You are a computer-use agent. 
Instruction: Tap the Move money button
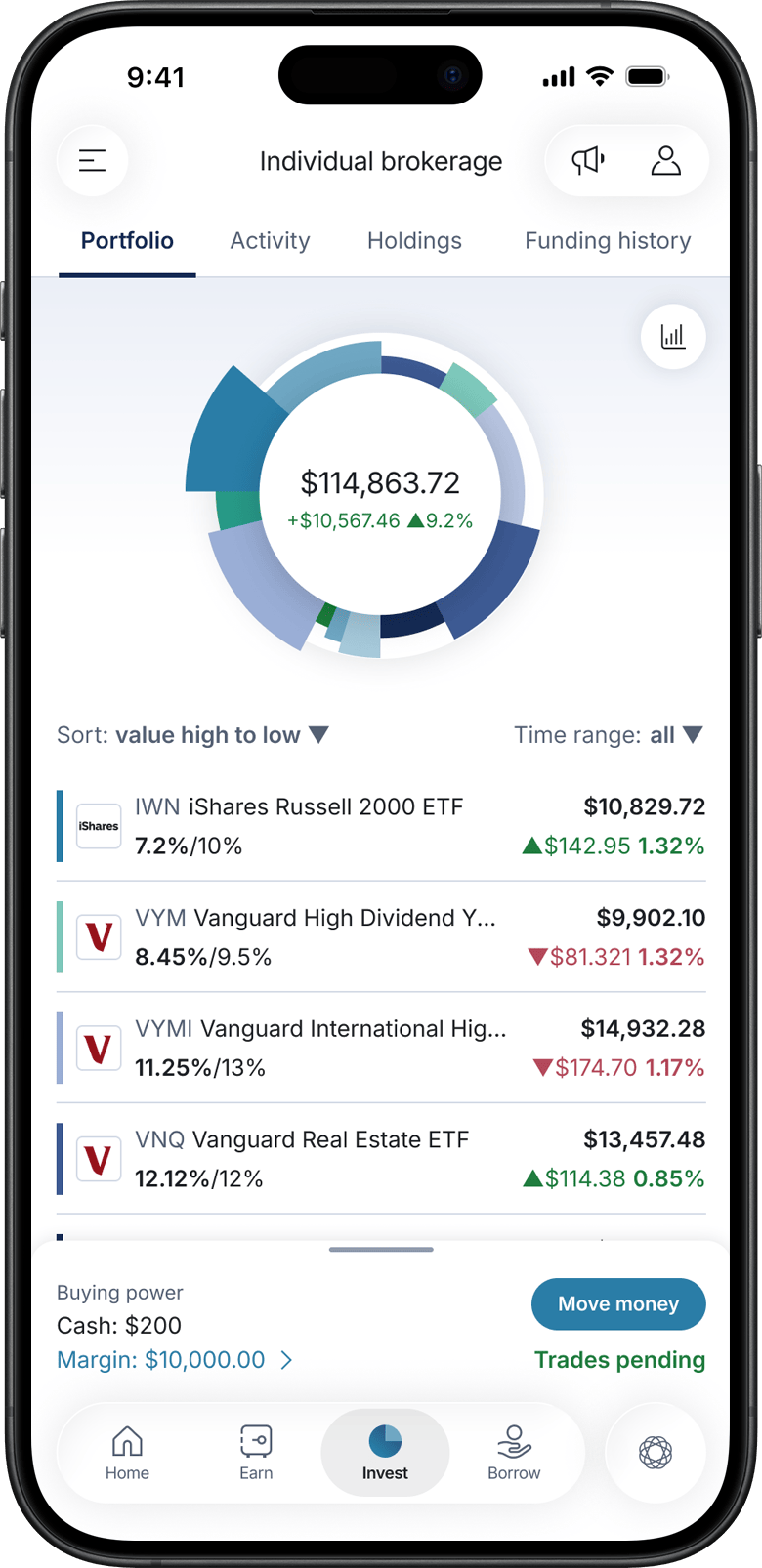(618, 1304)
